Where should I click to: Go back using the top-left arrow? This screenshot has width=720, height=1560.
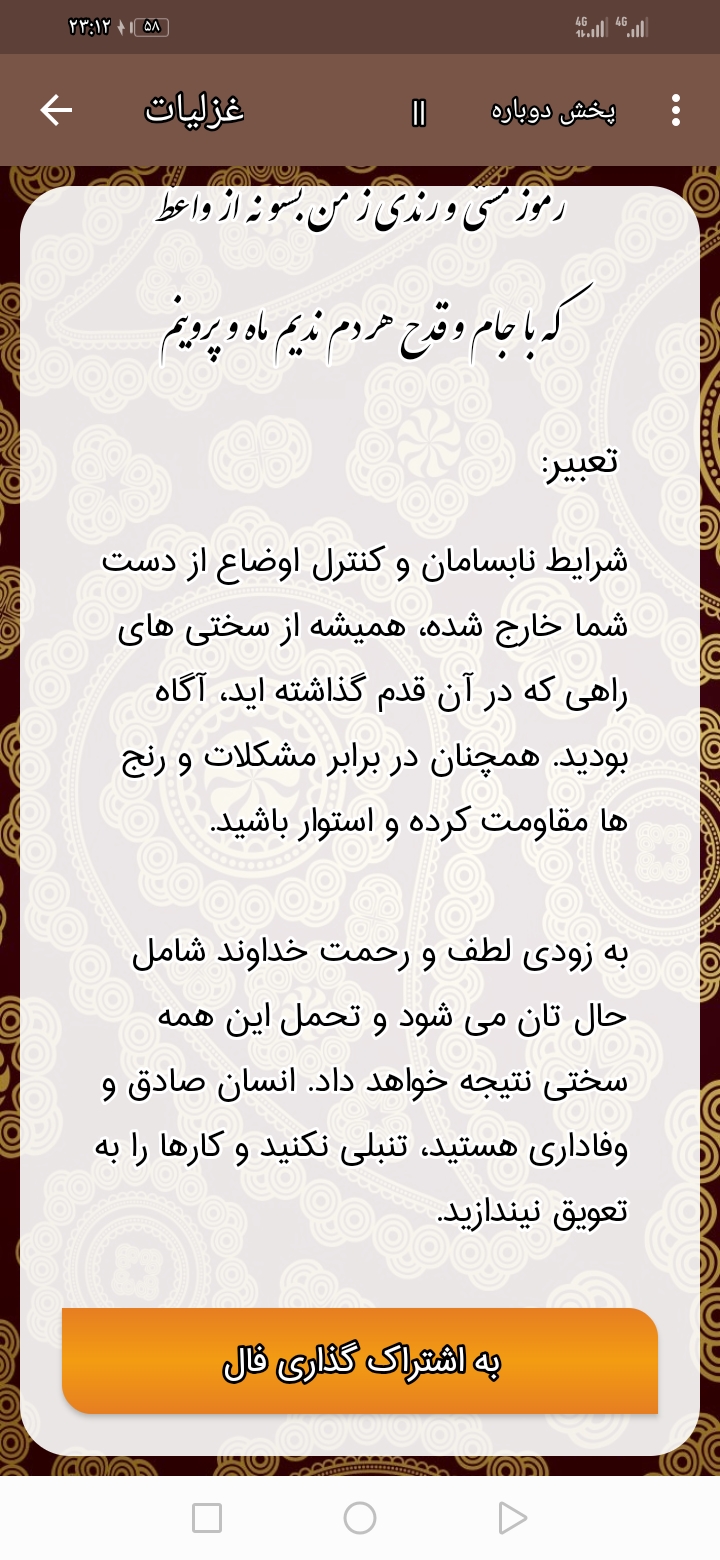pyautogui.click(x=56, y=111)
